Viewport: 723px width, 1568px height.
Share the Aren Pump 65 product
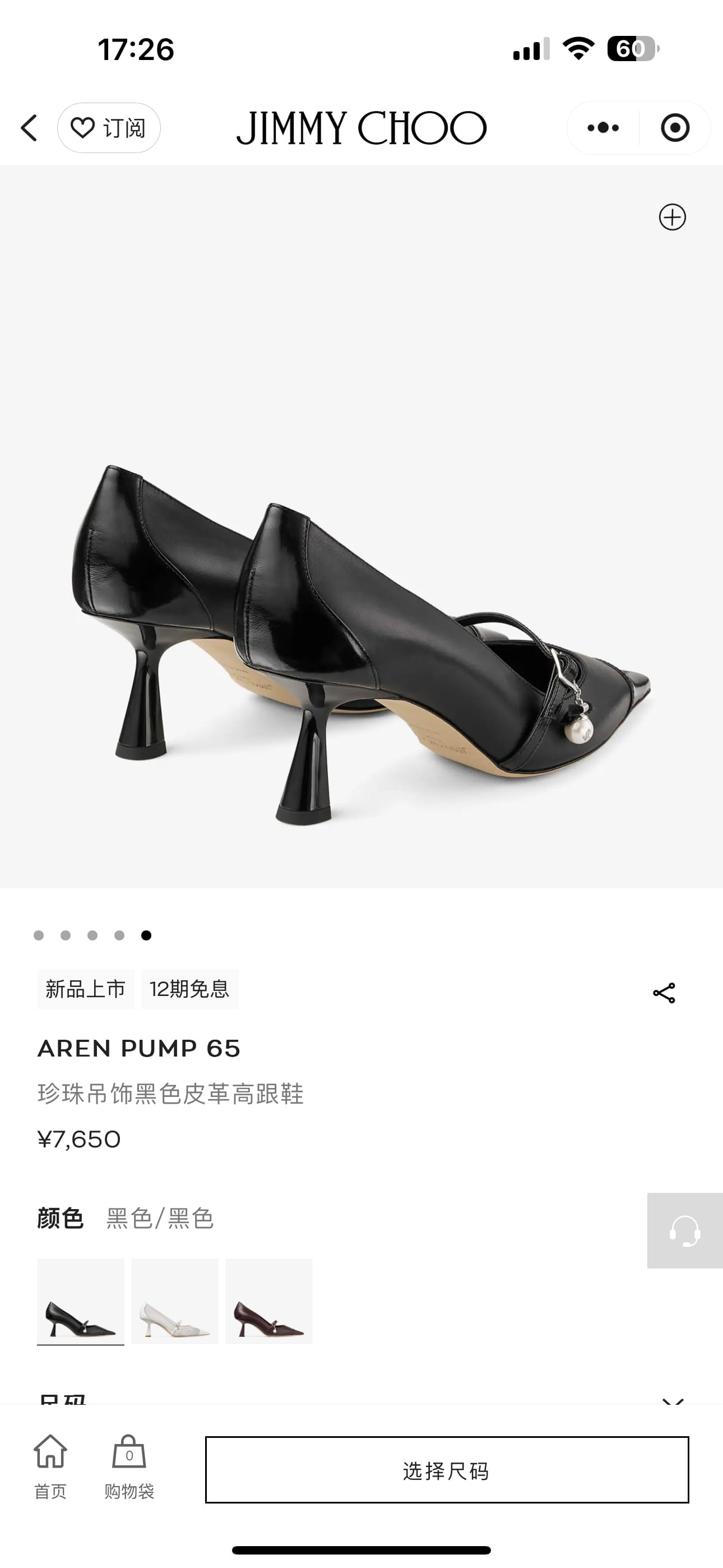(664, 993)
